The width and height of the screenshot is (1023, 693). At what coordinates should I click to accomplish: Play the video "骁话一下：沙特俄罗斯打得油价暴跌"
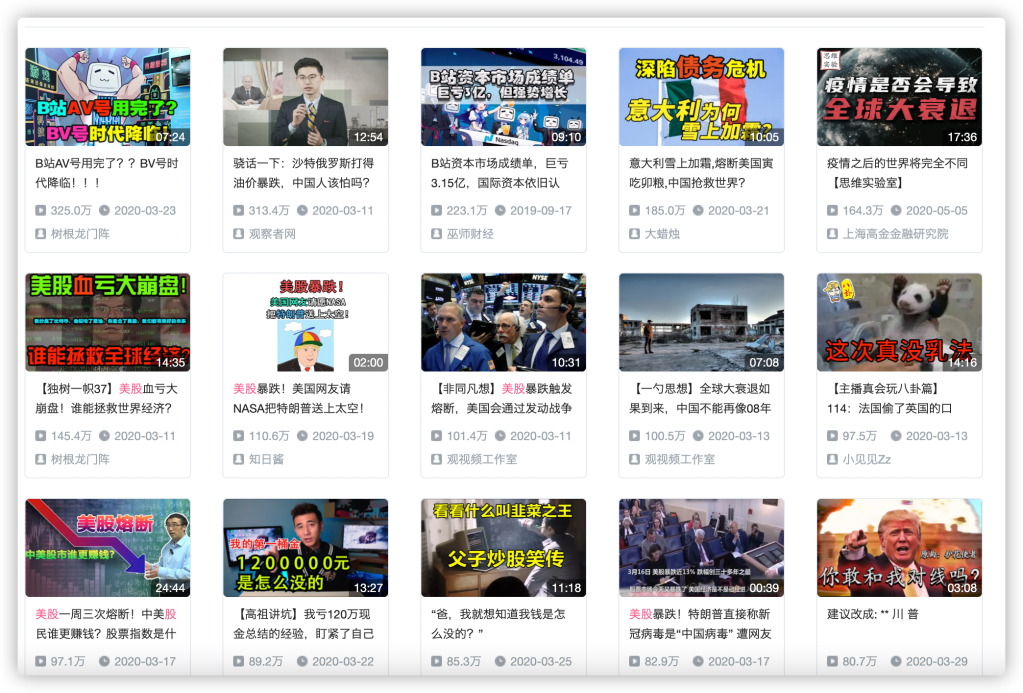[x=305, y=97]
